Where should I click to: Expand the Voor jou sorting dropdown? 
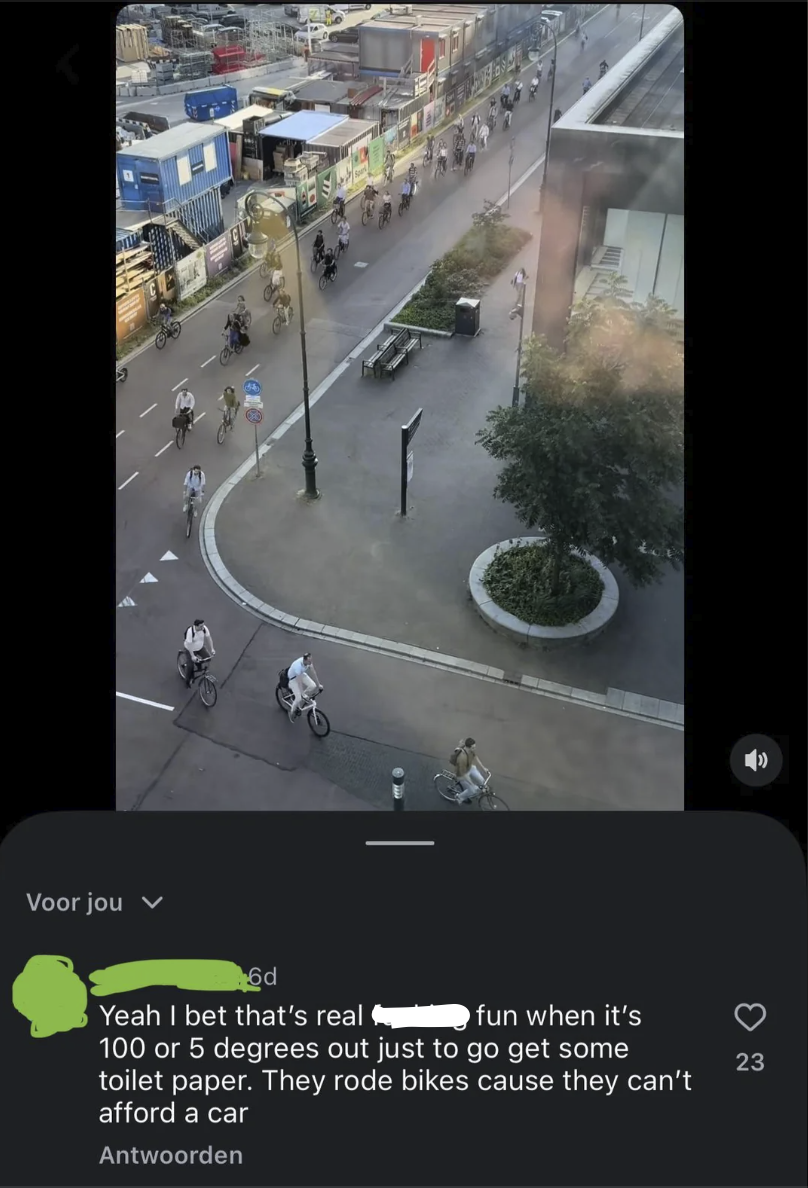coord(94,902)
